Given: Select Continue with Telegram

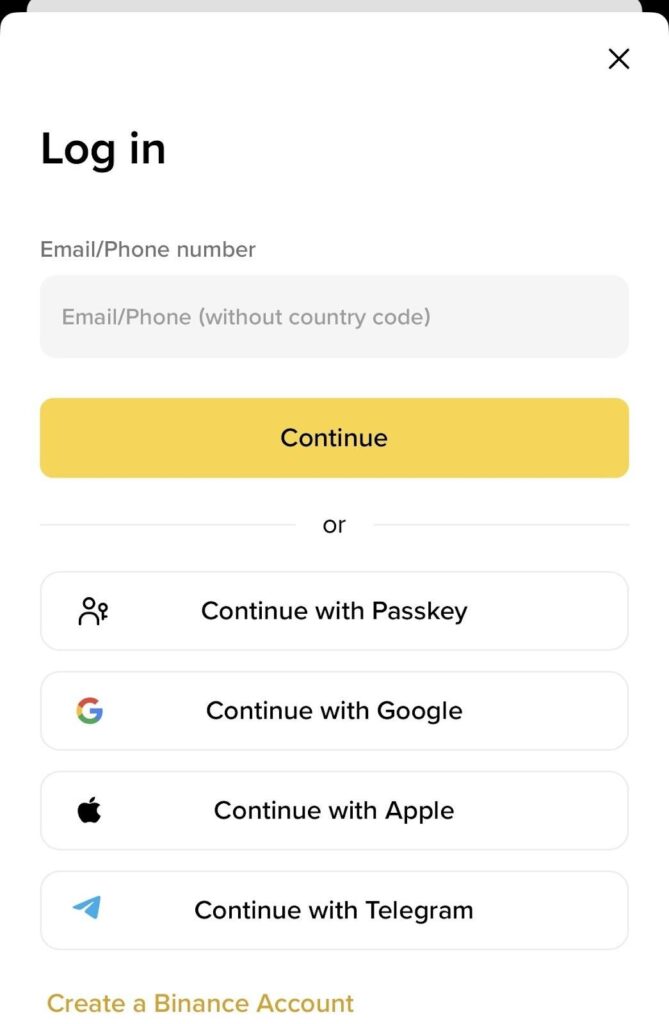Looking at the screenshot, I should pyautogui.click(x=334, y=910).
